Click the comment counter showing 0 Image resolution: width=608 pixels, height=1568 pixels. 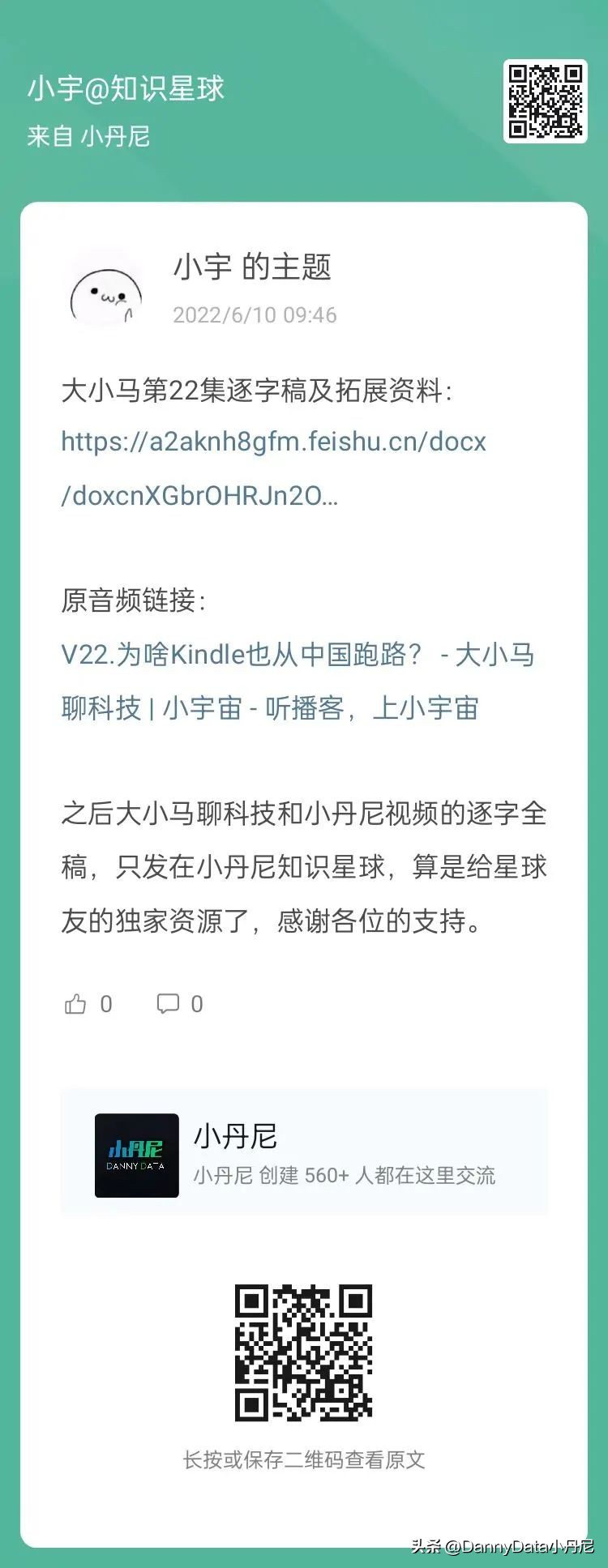tap(195, 1003)
